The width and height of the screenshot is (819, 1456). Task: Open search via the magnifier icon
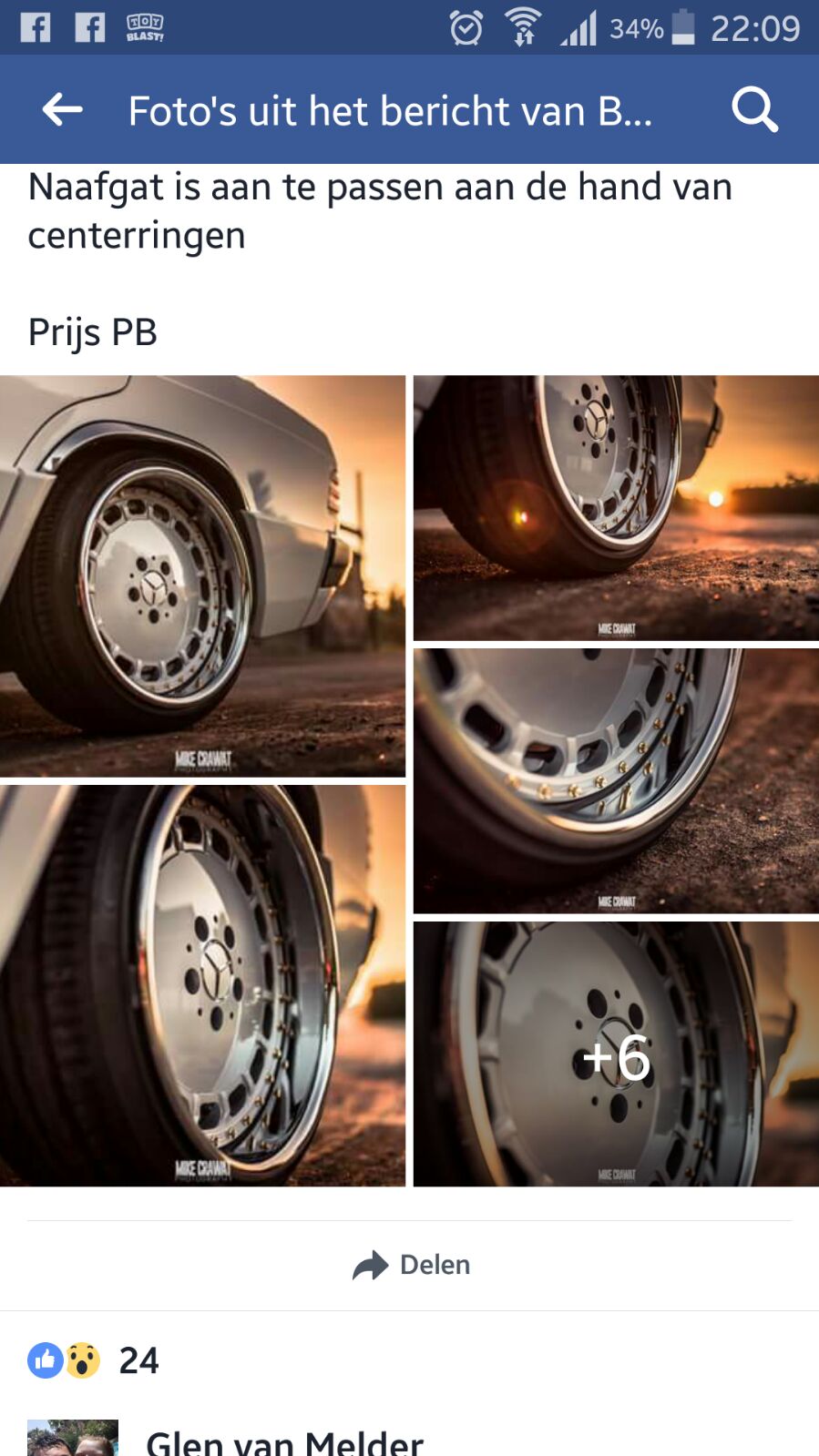tap(754, 110)
